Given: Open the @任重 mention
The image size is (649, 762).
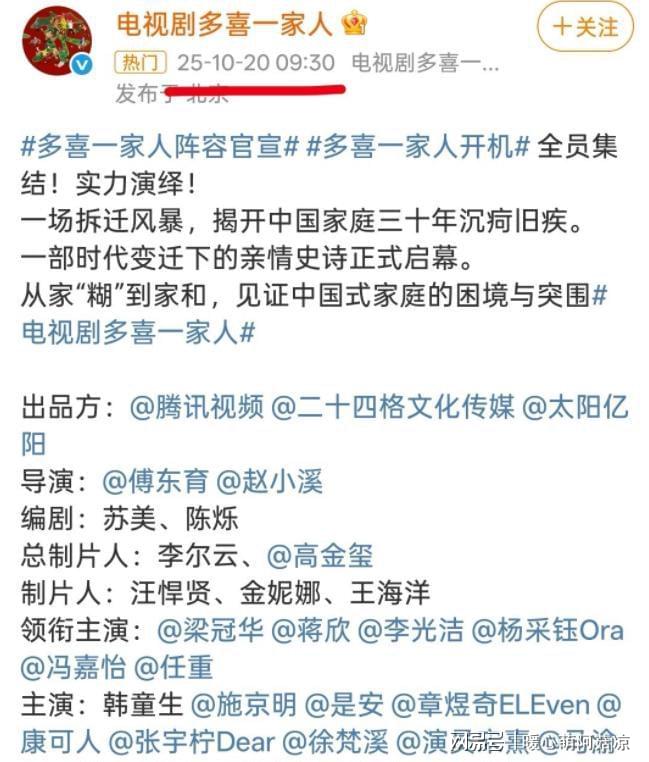Looking at the screenshot, I should tap(172, 667).
